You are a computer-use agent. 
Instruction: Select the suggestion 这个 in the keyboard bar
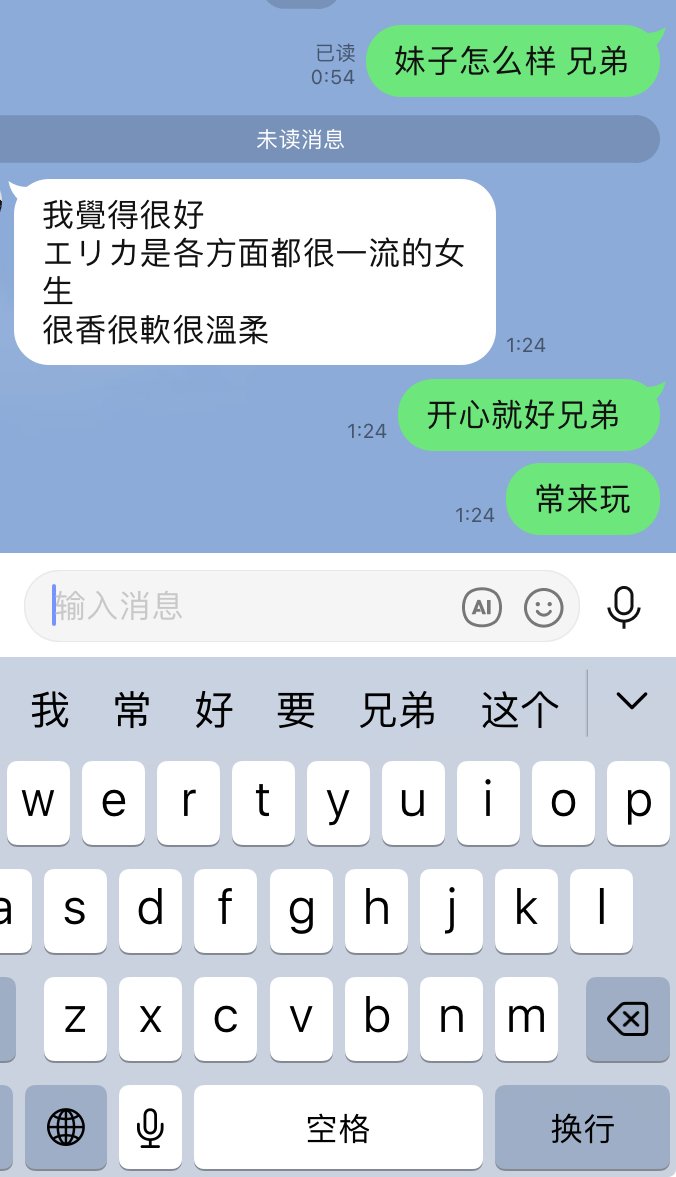[x=519, y=710]
